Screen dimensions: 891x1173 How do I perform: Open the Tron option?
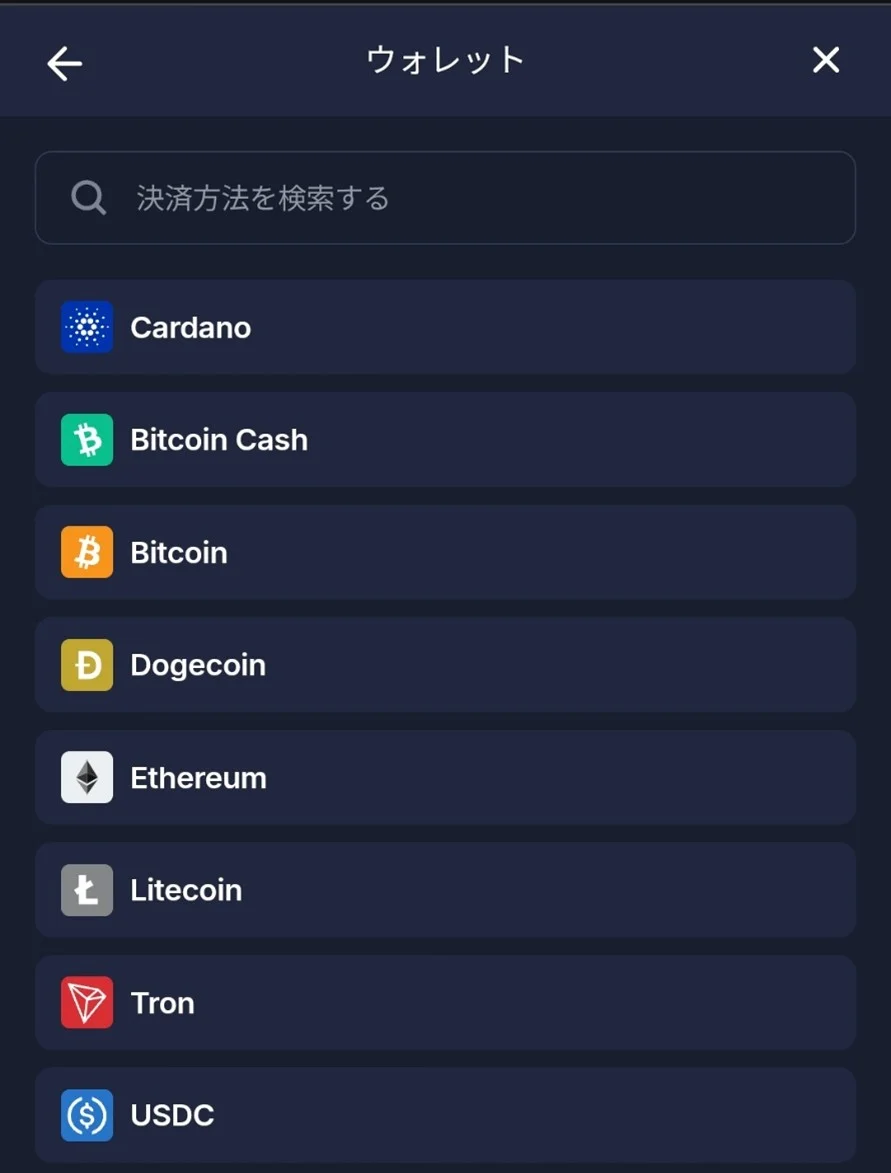point(445,1002)
